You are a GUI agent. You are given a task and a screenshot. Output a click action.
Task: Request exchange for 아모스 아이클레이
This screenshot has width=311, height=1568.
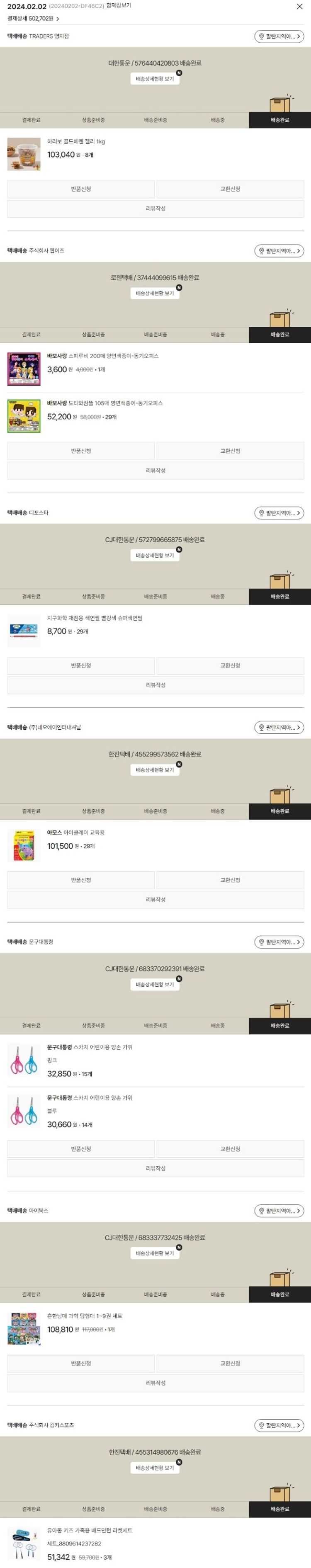(x=230, y=880)
